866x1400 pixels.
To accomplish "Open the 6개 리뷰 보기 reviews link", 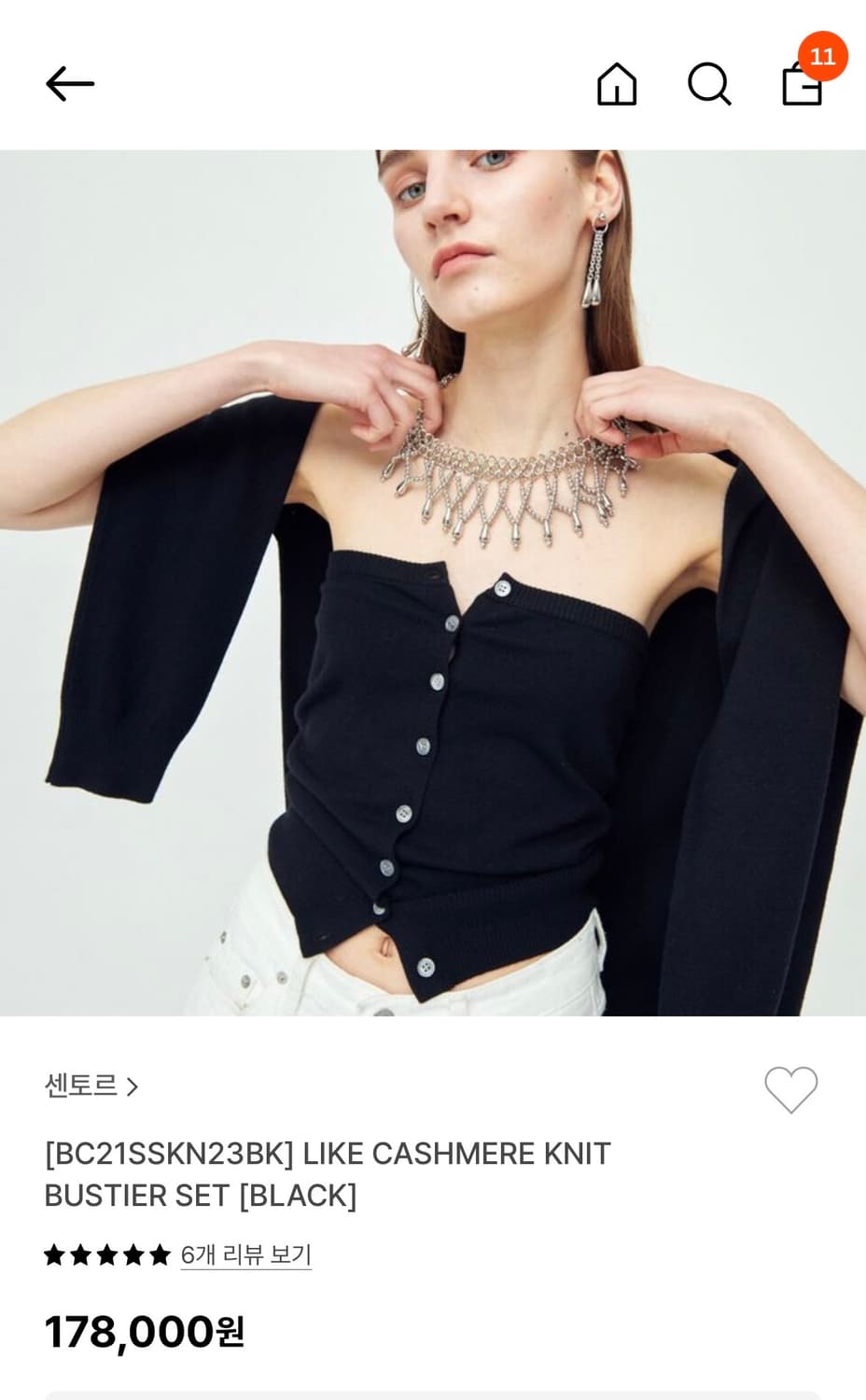I will click(x=245, y=1255).
